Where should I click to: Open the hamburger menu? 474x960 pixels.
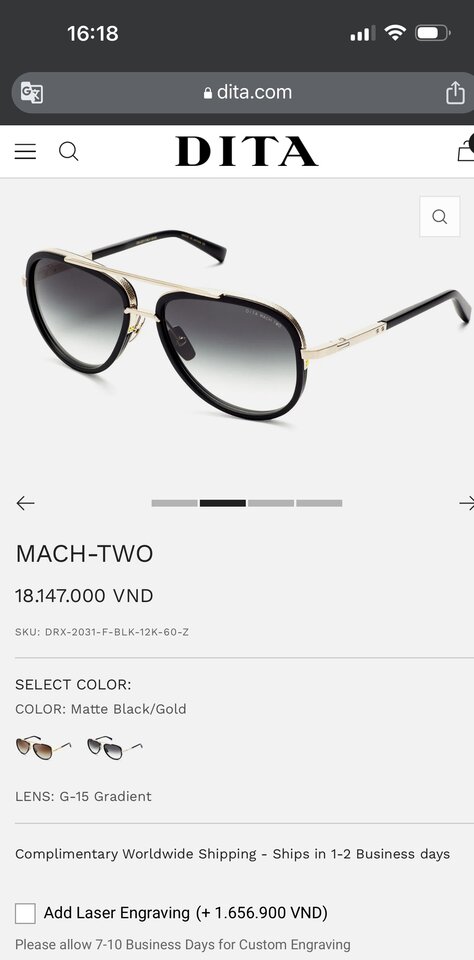click(25, 151)
